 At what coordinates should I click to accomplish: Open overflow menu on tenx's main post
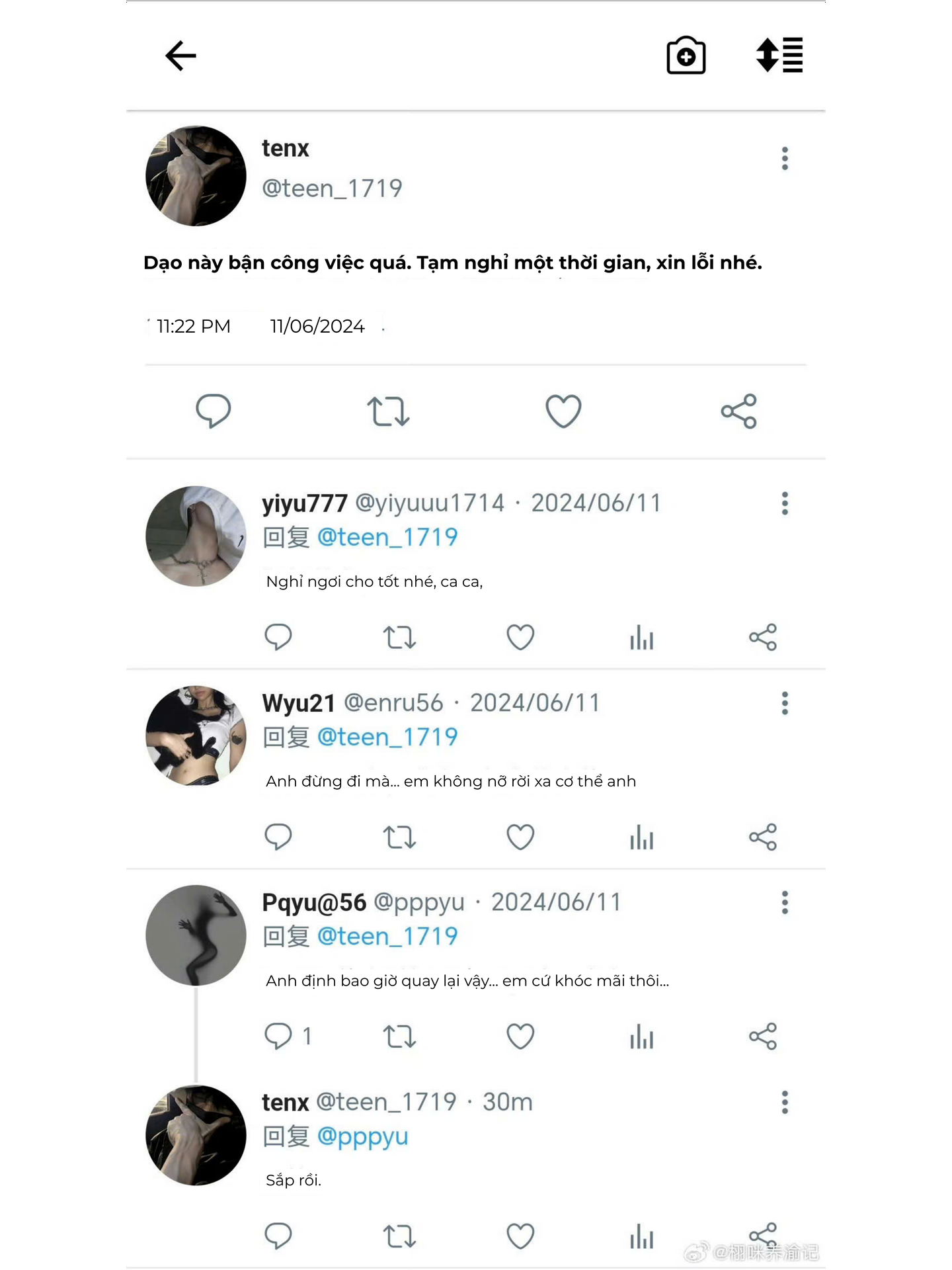(785, 159)
